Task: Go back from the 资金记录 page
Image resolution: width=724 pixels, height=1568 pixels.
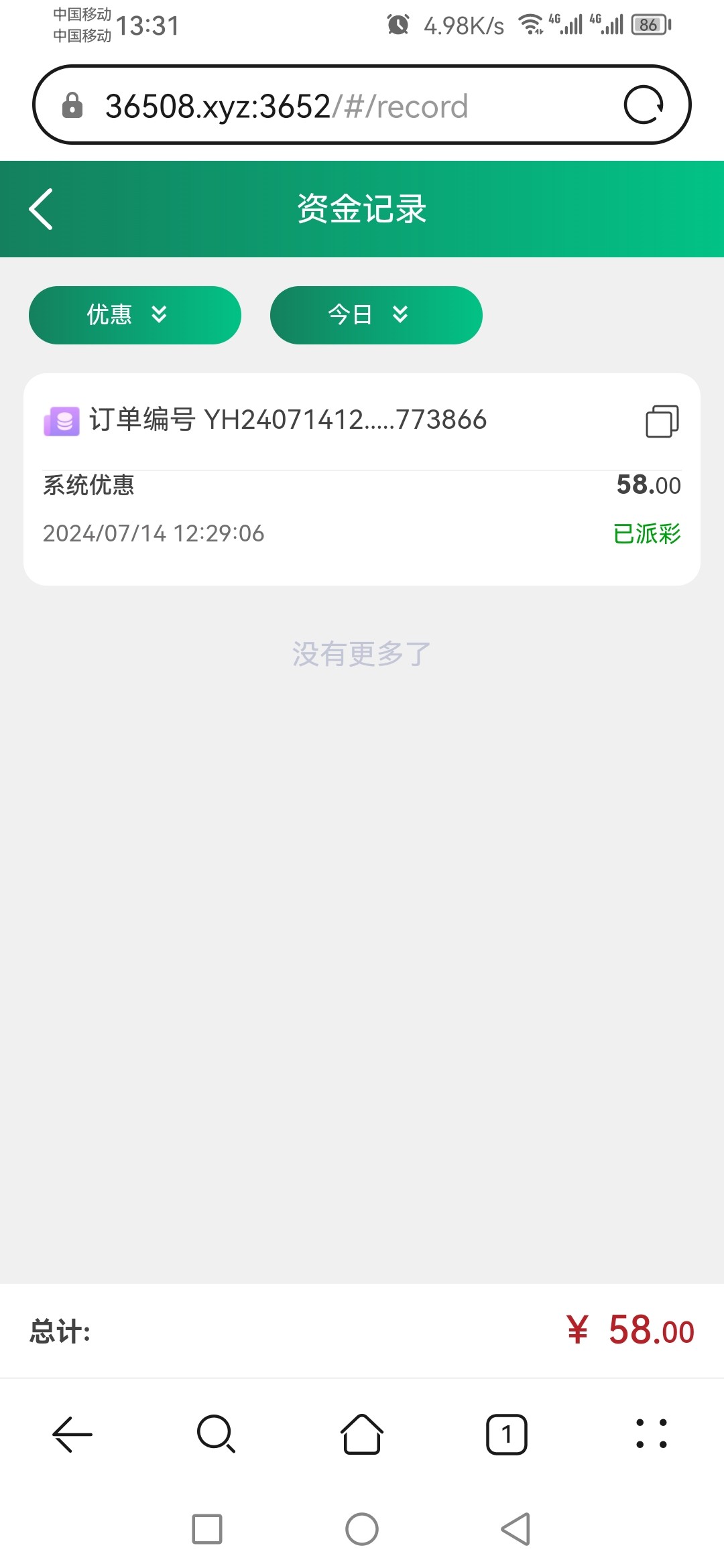Action: coord(42,209)
